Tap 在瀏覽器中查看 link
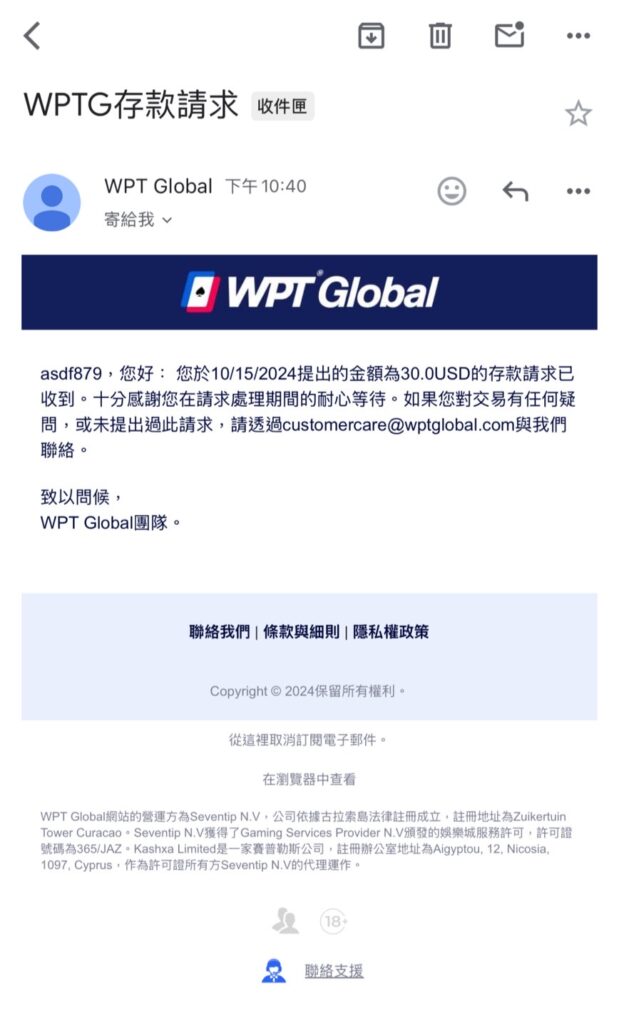The height and width of the screenshot is (1024, 619). coord(309,779)
